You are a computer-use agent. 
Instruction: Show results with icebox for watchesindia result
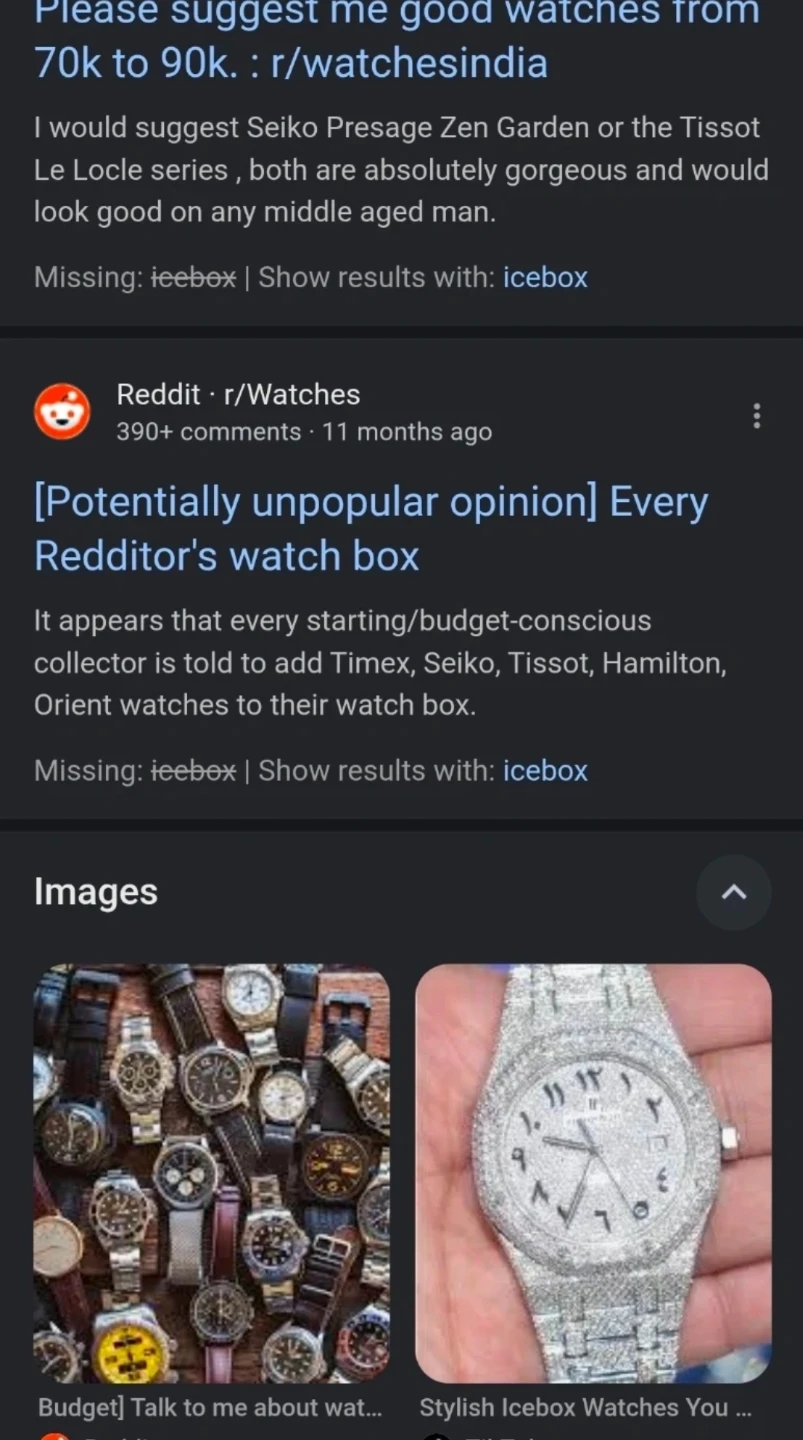(x=545, y=277)
